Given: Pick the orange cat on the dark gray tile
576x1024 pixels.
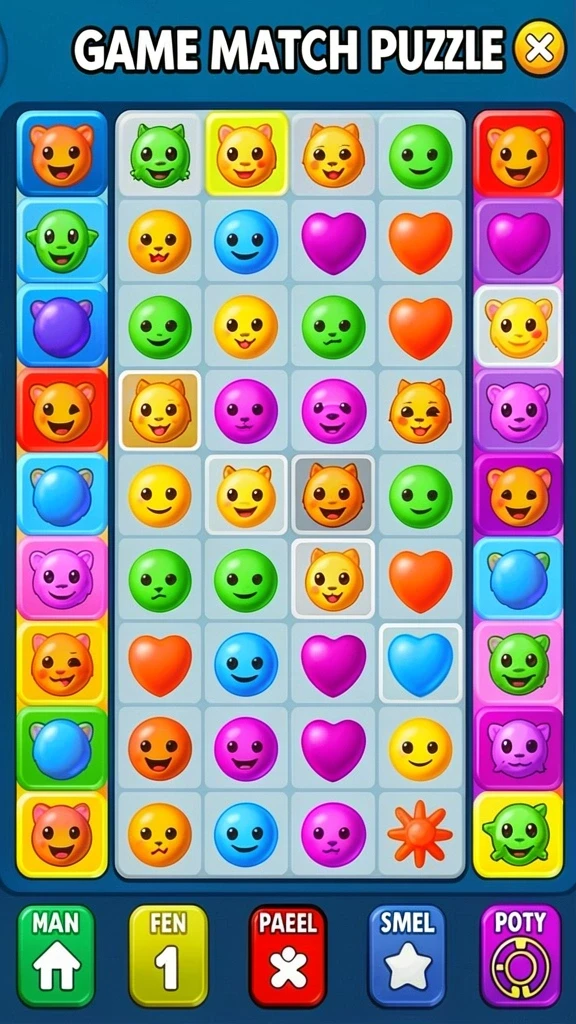Looking at the screenshot, I should point(334,494).
